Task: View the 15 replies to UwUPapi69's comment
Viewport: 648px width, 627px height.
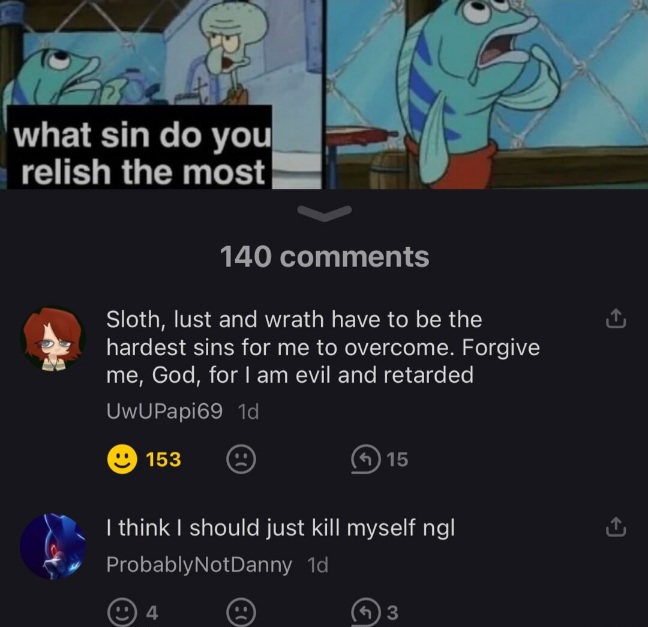Action: coord(379,459)
